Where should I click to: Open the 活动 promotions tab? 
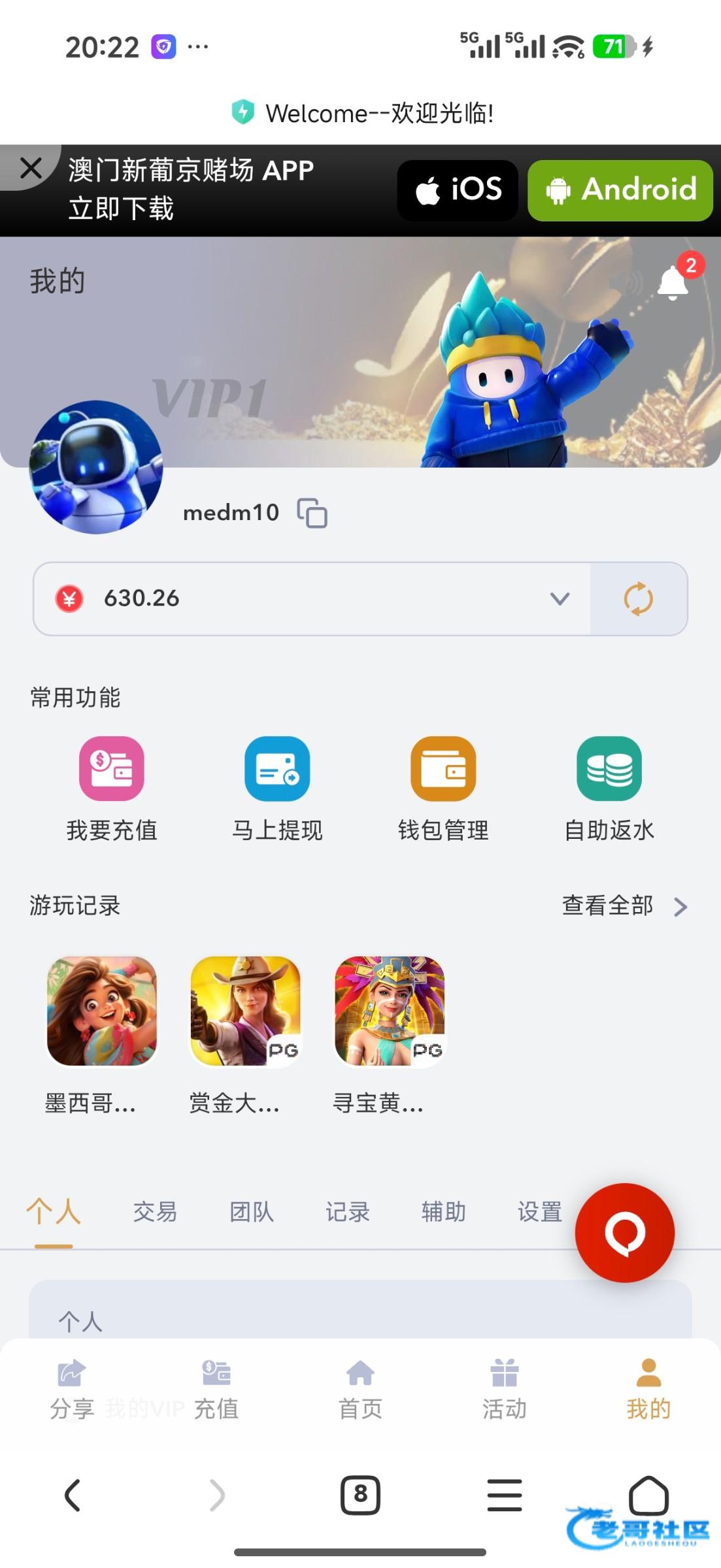pyautogui.click(x=504, y=1389)
